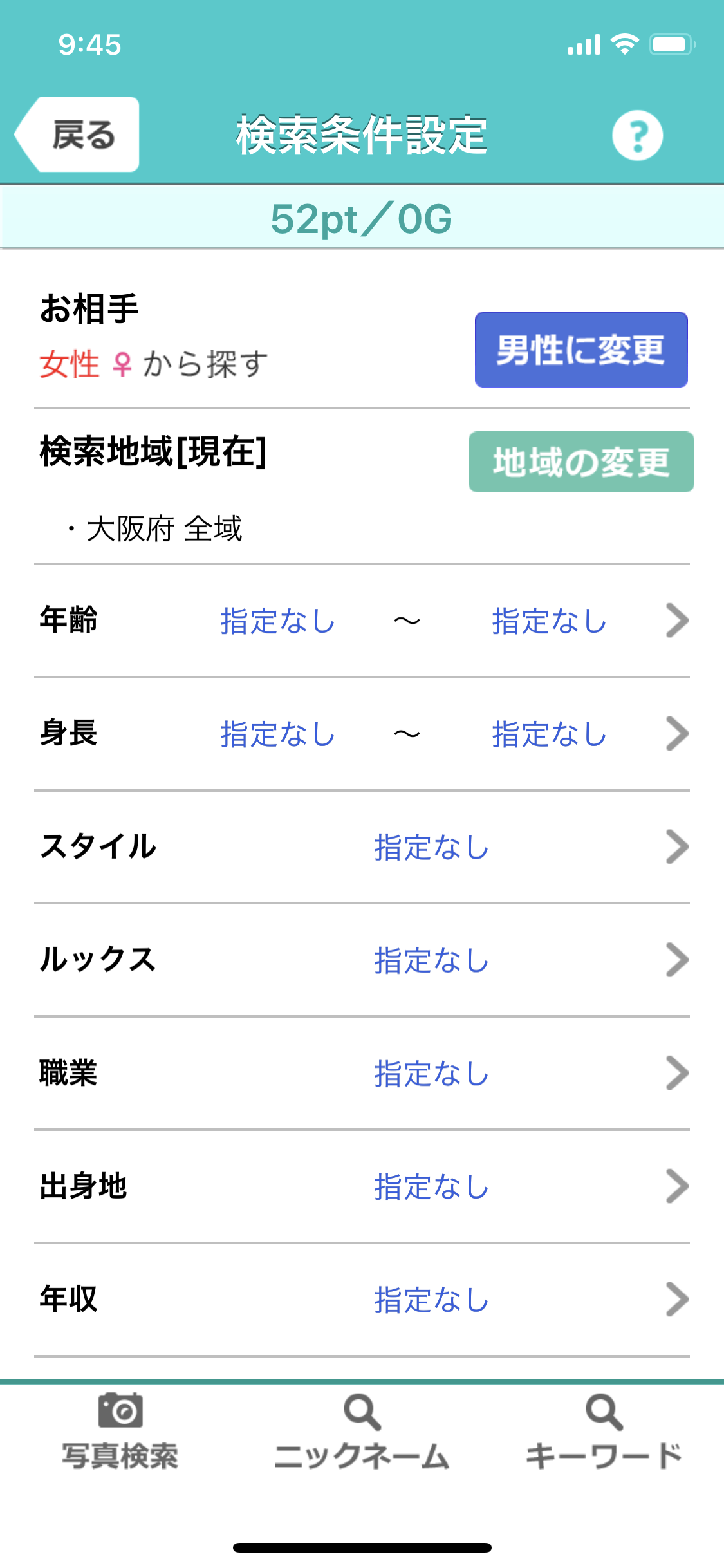Open the 身長 range setting
This screenshot has height=1568, width=724.
point(362,734)
